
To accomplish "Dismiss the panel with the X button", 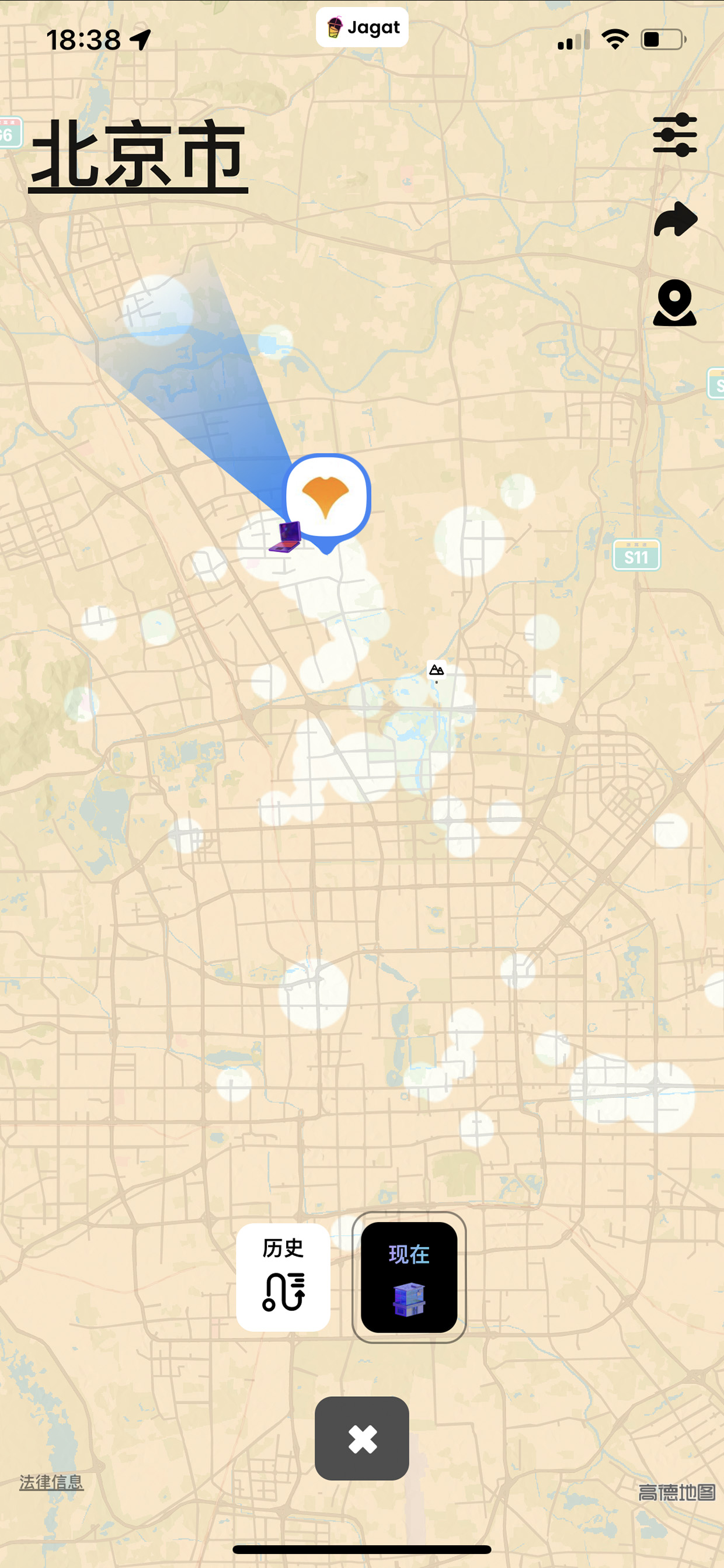I will click(362, 1439).
